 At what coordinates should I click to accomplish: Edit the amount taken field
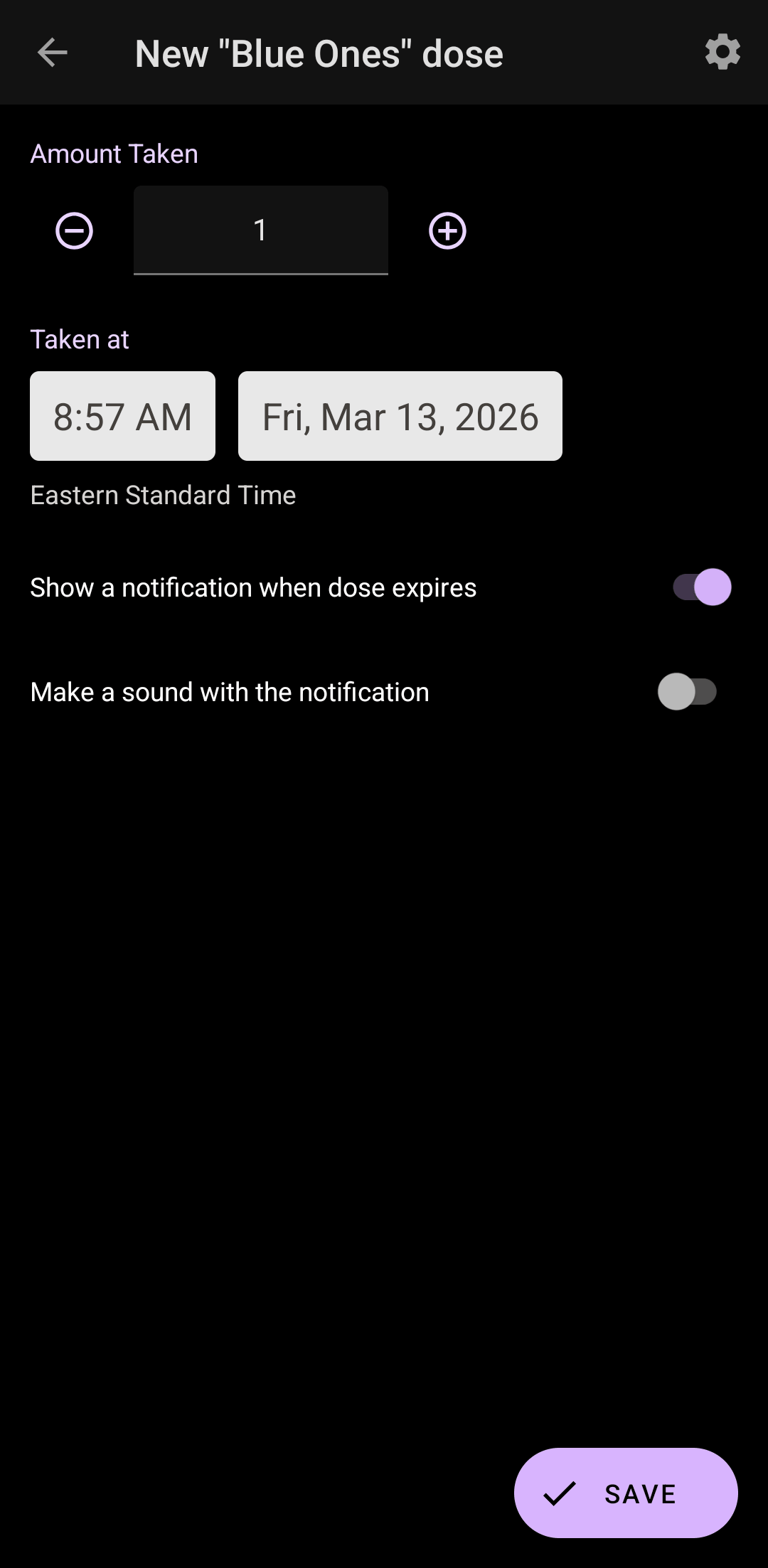coord(260,230)
